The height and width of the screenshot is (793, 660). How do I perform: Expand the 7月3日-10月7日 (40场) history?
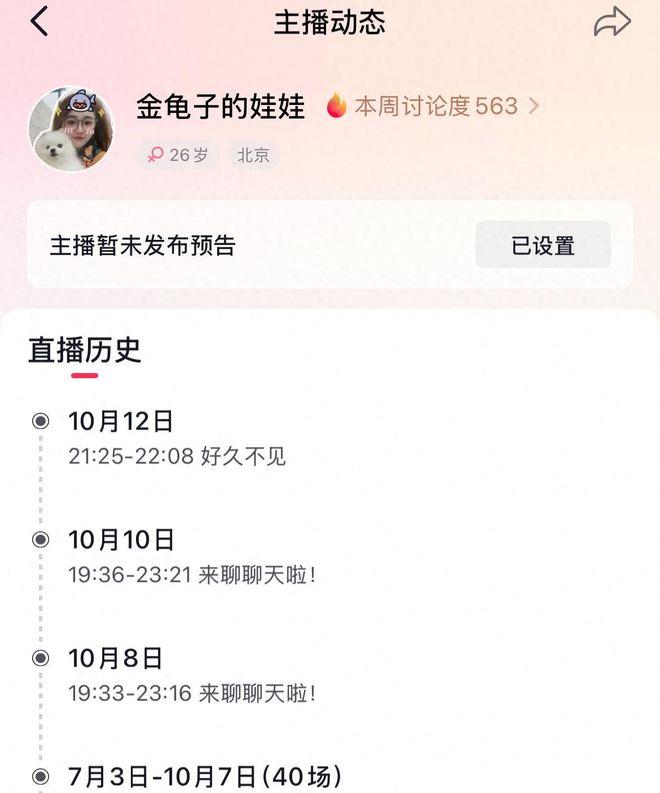pyautogui.click(x=205, y=776)
